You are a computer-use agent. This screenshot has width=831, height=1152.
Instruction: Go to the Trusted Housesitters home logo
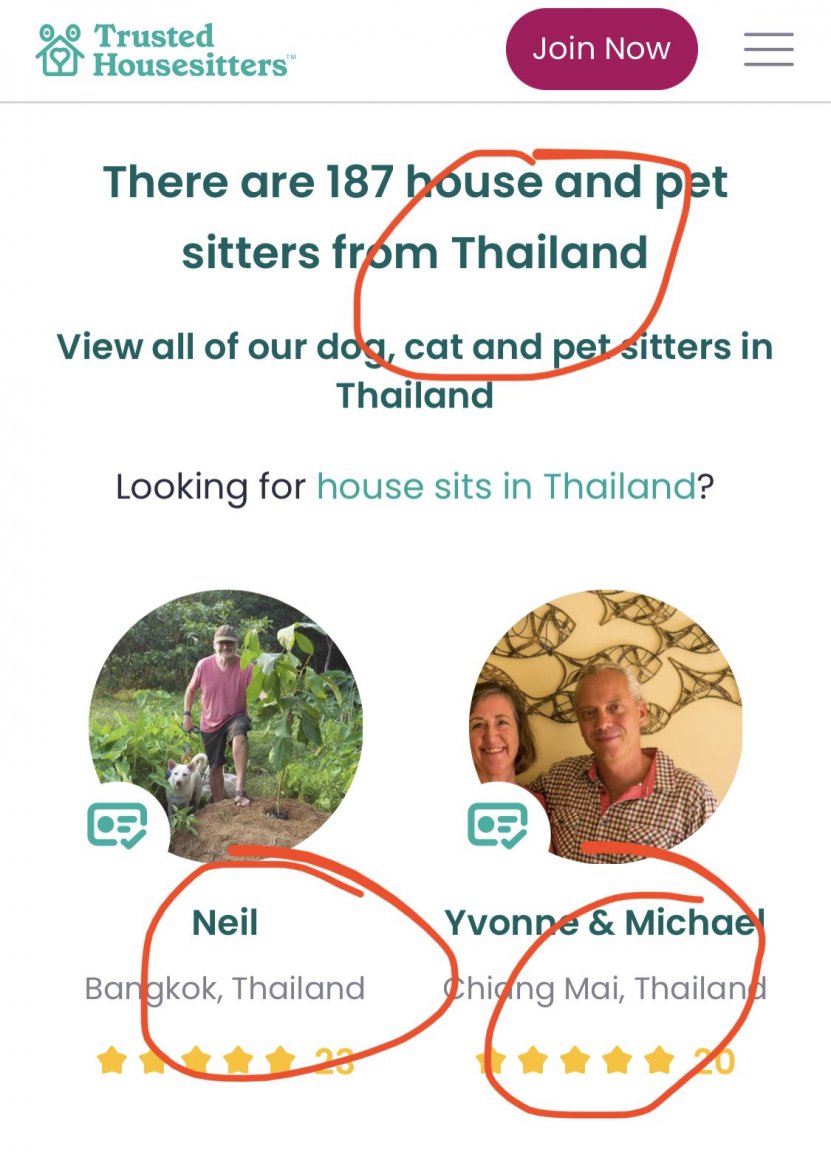click(x=166, y=50)
